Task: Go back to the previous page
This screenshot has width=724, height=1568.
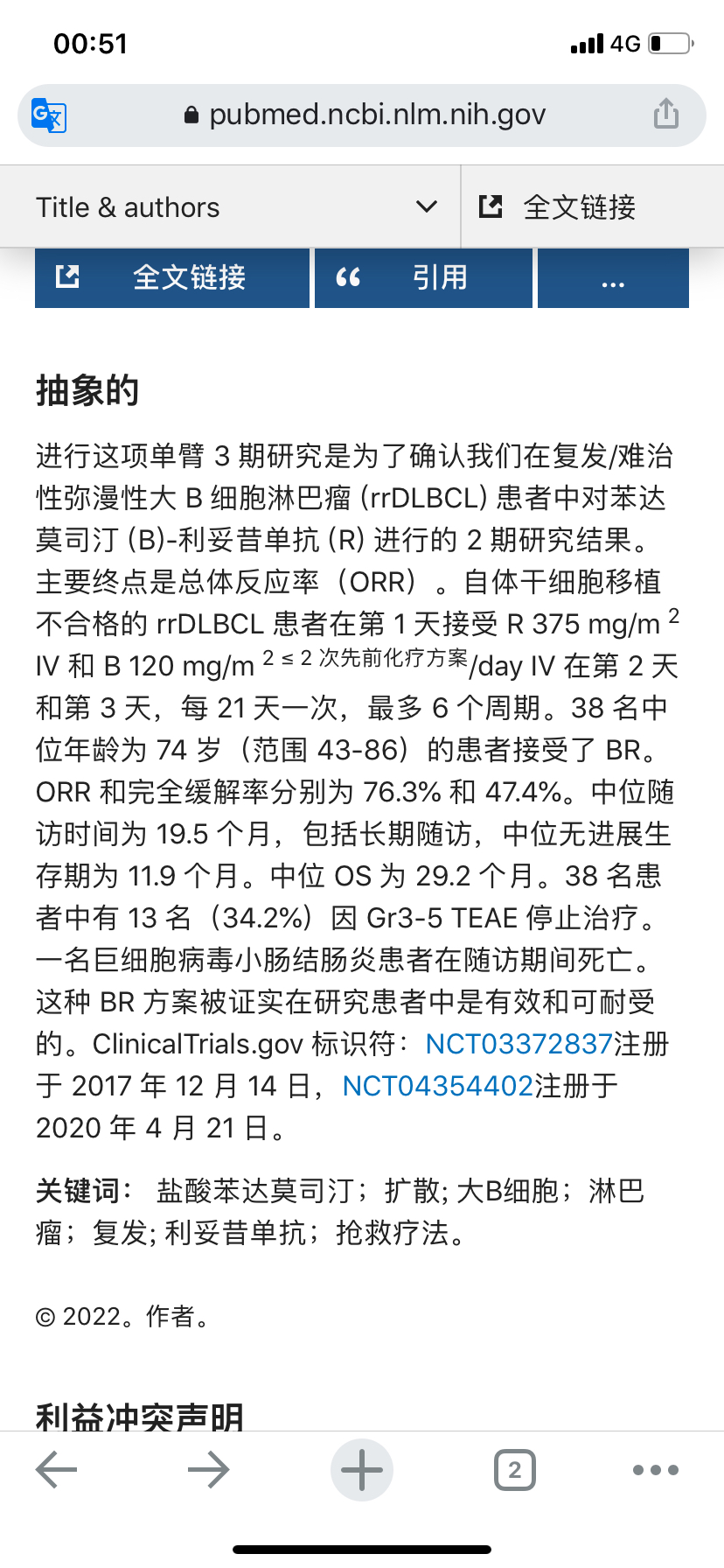Action: pyautogui.click(x=57, y=1470)
